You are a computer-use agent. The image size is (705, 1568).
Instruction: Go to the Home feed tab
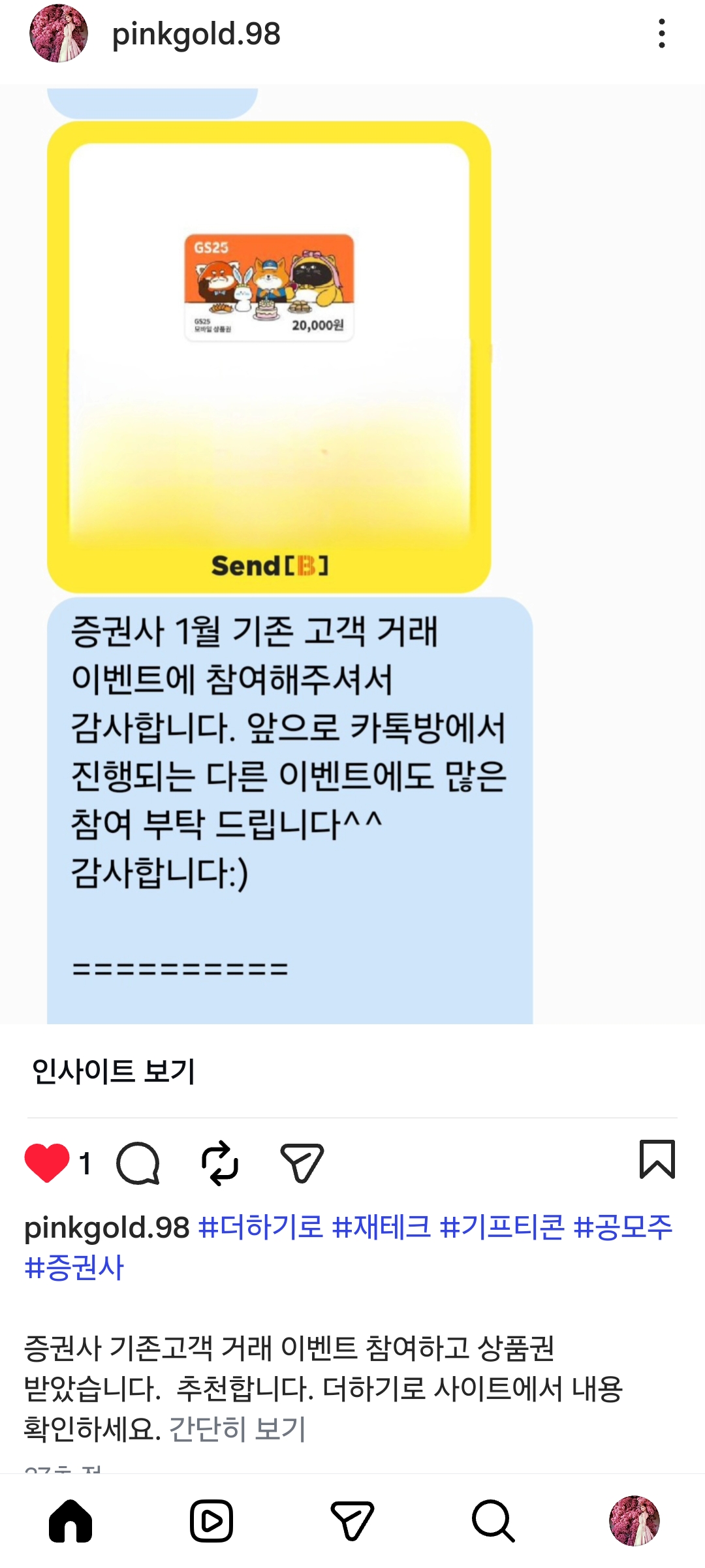70,1521
